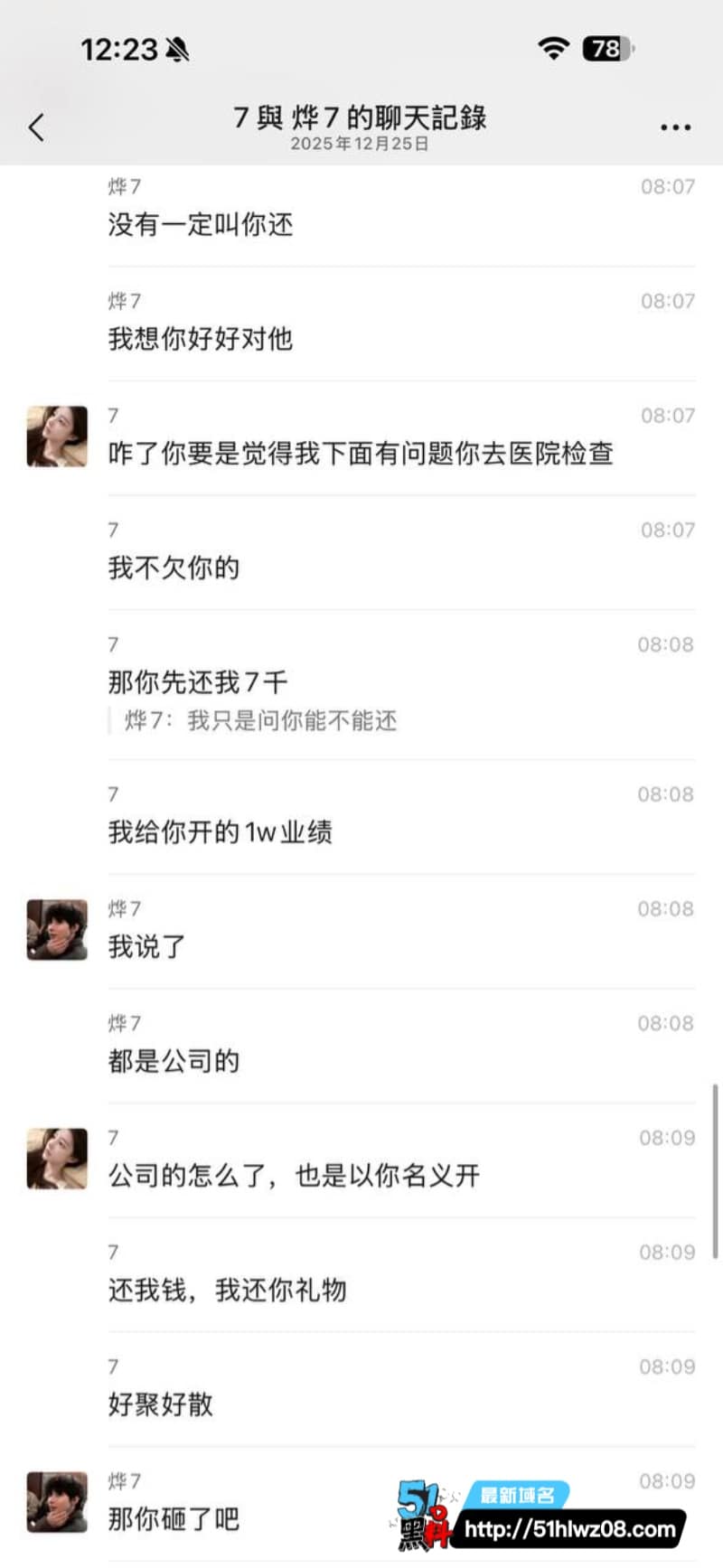
Task: Open the message "我给你开的1w业绩"
Action: tap(221, 831)
